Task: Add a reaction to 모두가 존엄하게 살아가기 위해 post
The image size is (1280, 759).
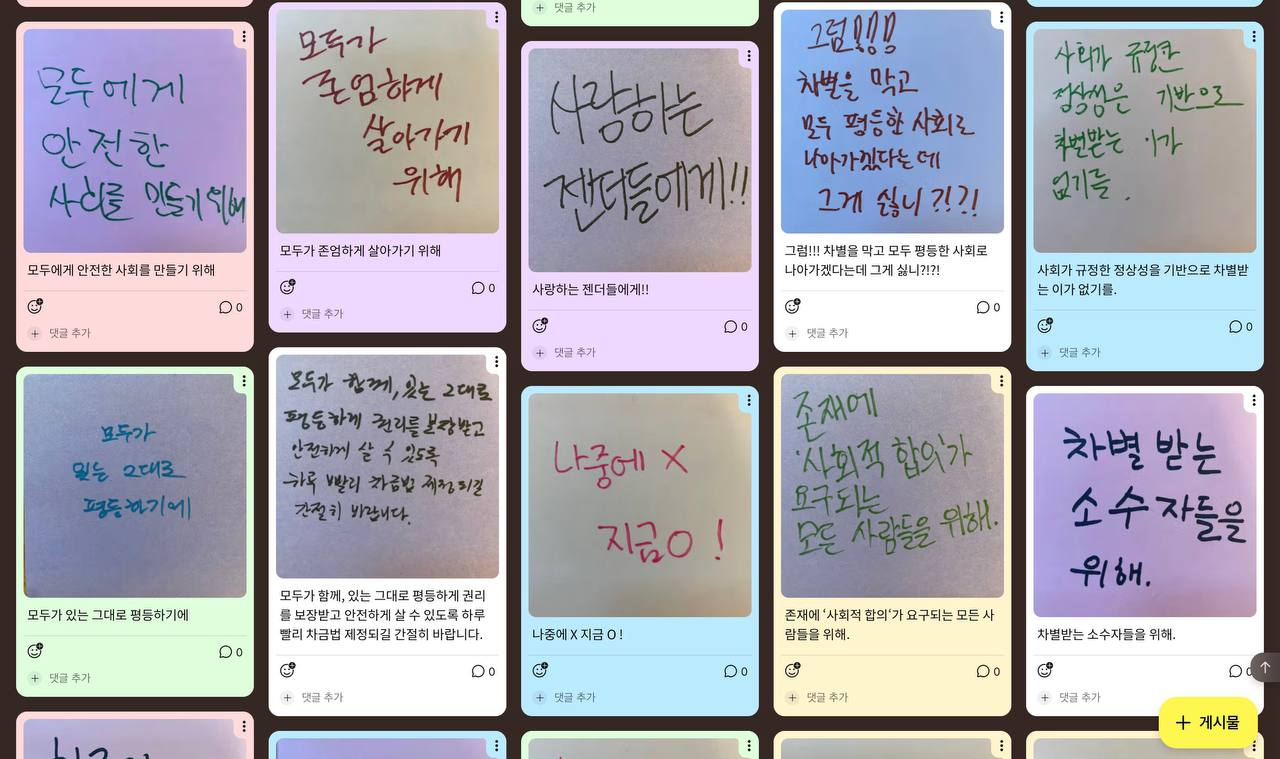Action: pyautogui.click(x=287, y=287)
